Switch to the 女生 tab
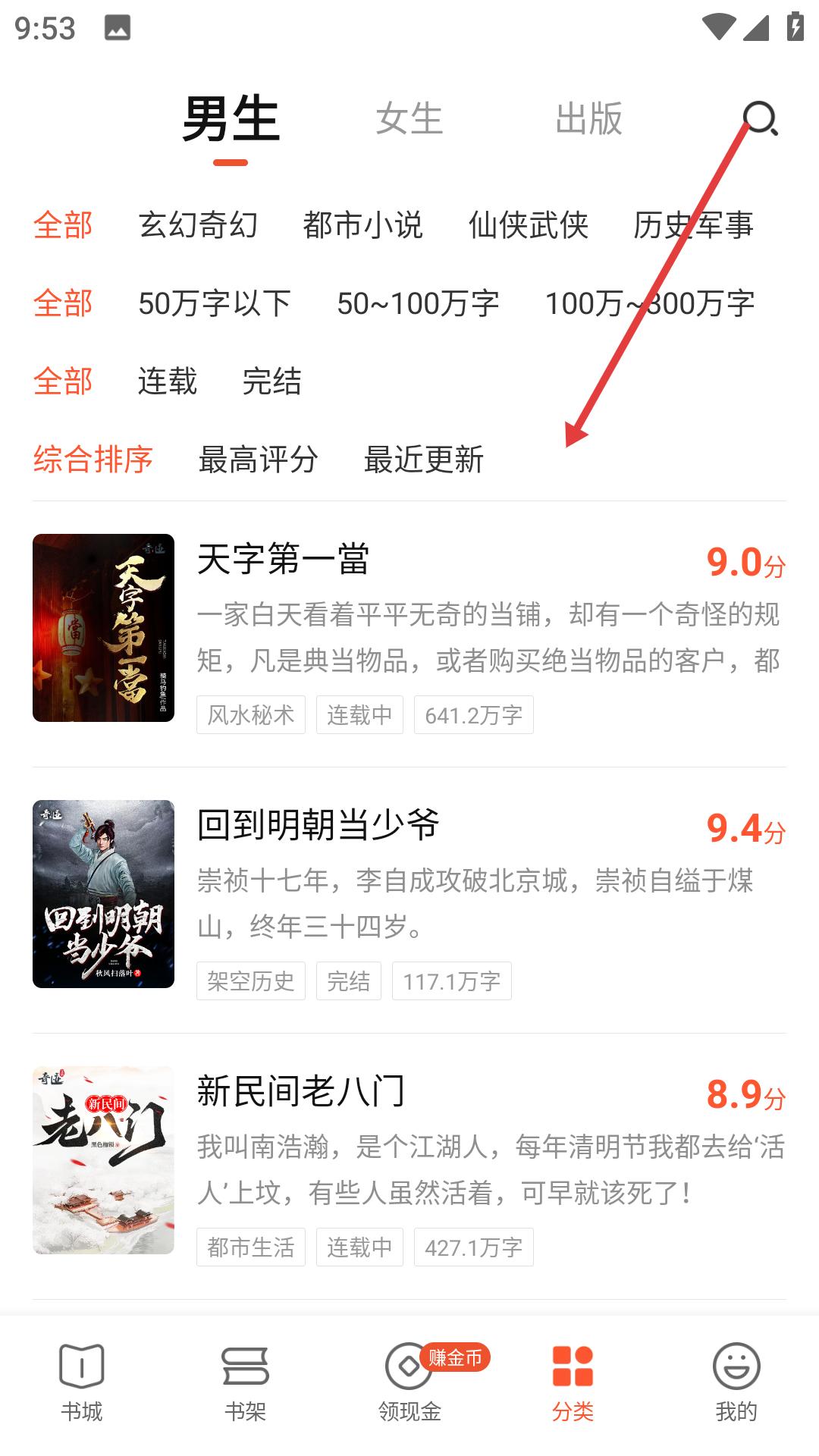 (x=409, y=119)
